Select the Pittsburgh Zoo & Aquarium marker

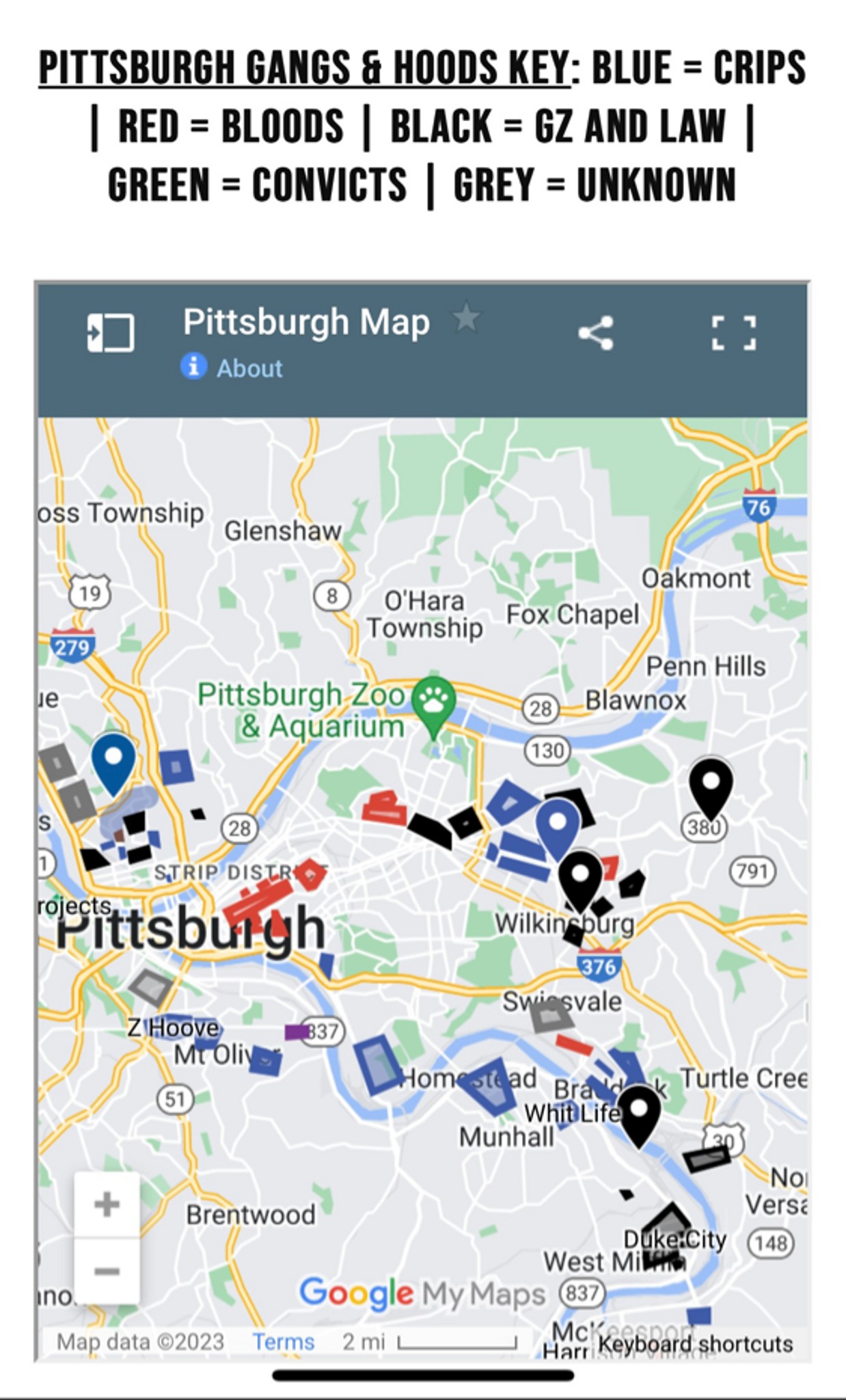pos(434,702)
